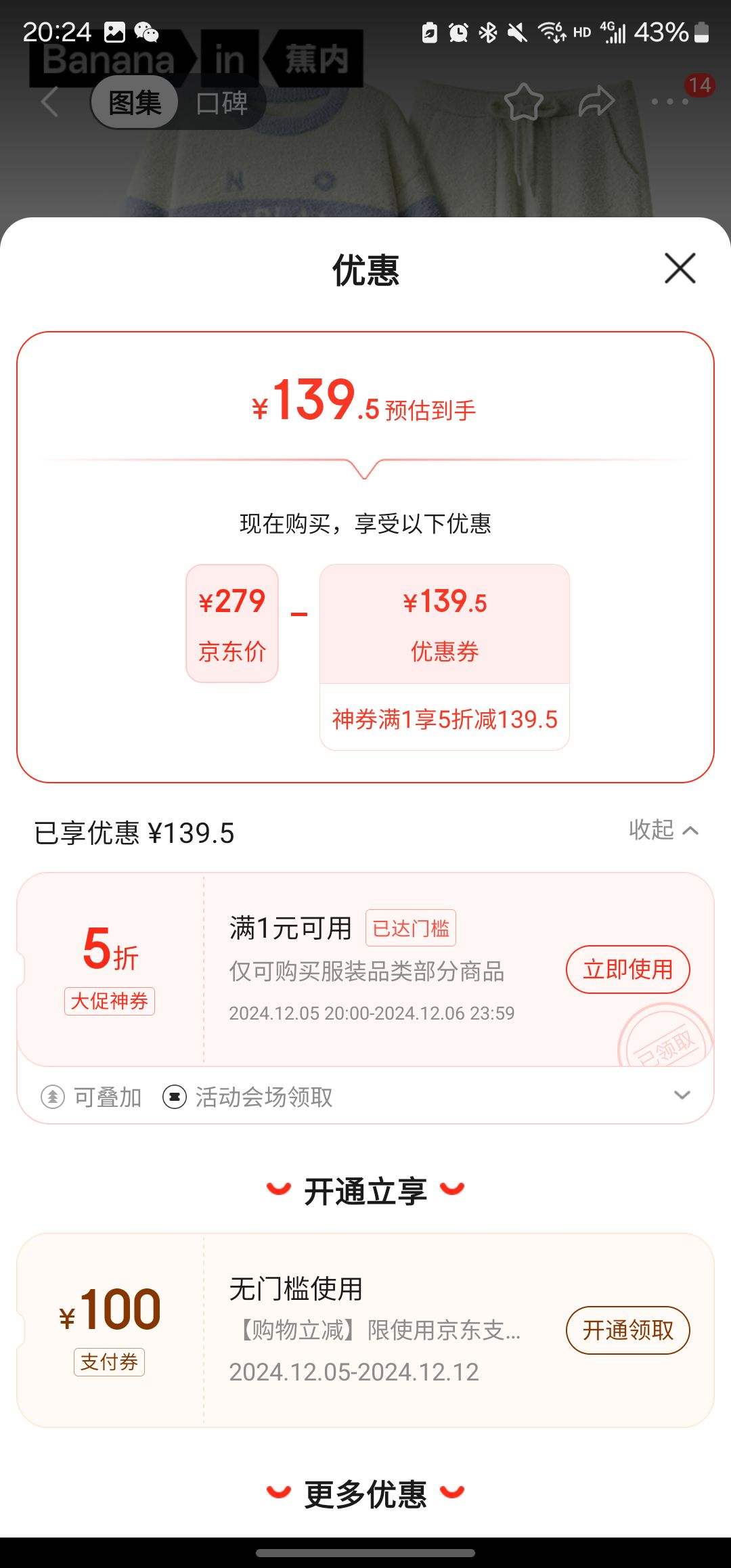The width and height of the screenshot is (731, 1568).
Task: Select the 图集 tab
Action: tap(134, 100)
